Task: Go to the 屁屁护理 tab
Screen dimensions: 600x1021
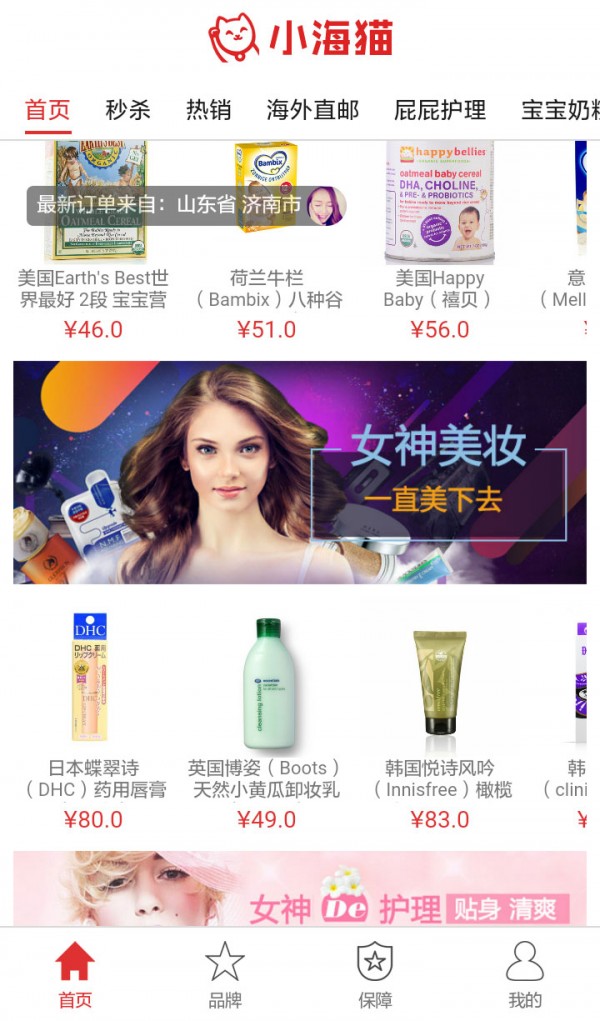Action: 440,110
